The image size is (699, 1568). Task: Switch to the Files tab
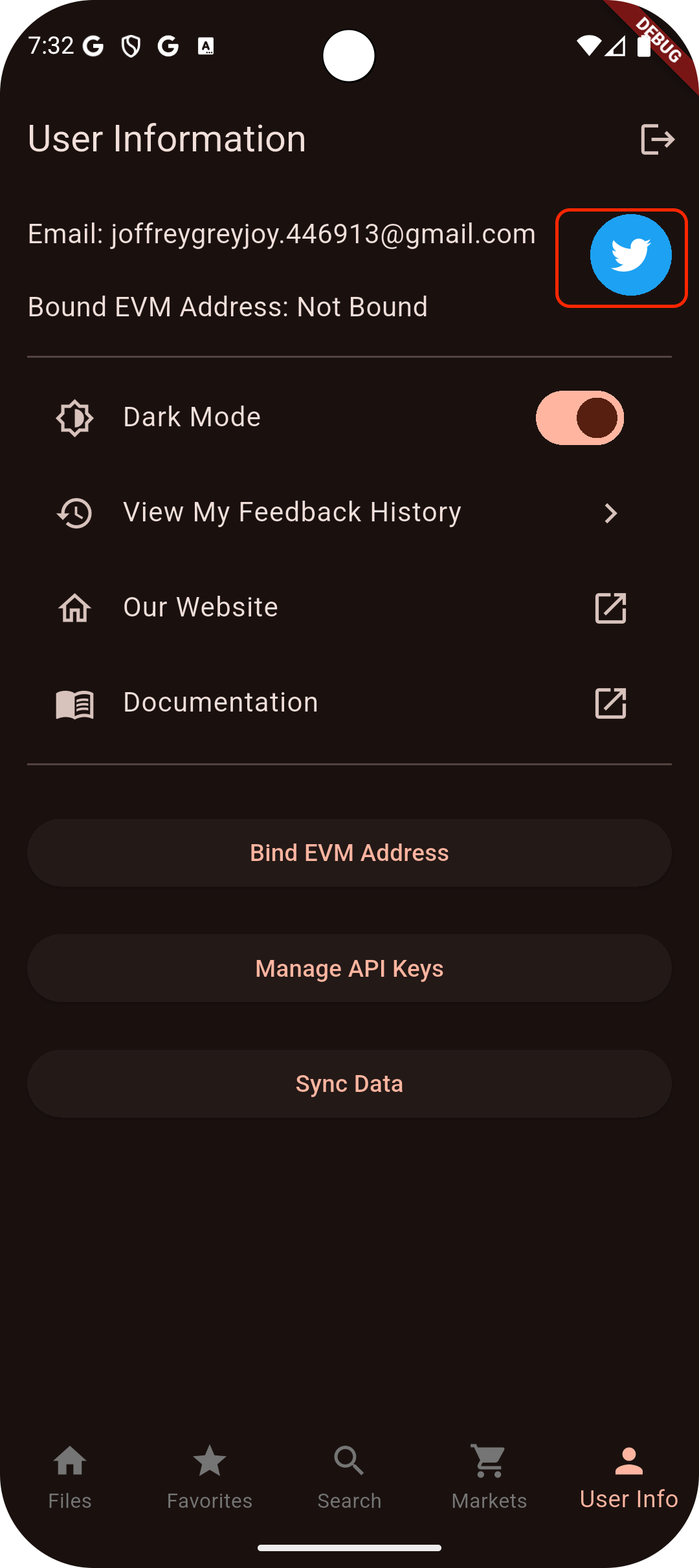(70, 1477)
